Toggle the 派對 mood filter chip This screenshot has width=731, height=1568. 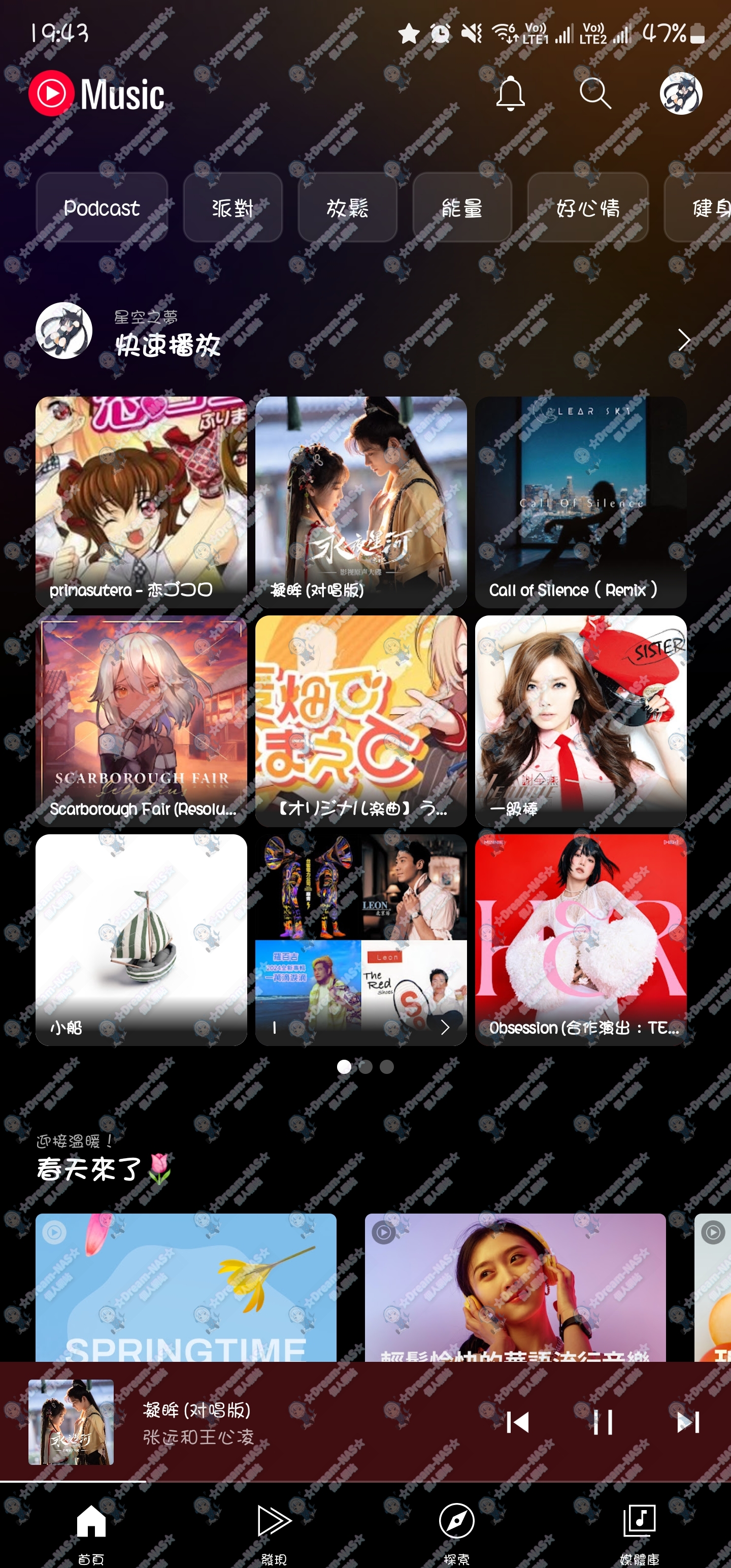tap(233, 208)
